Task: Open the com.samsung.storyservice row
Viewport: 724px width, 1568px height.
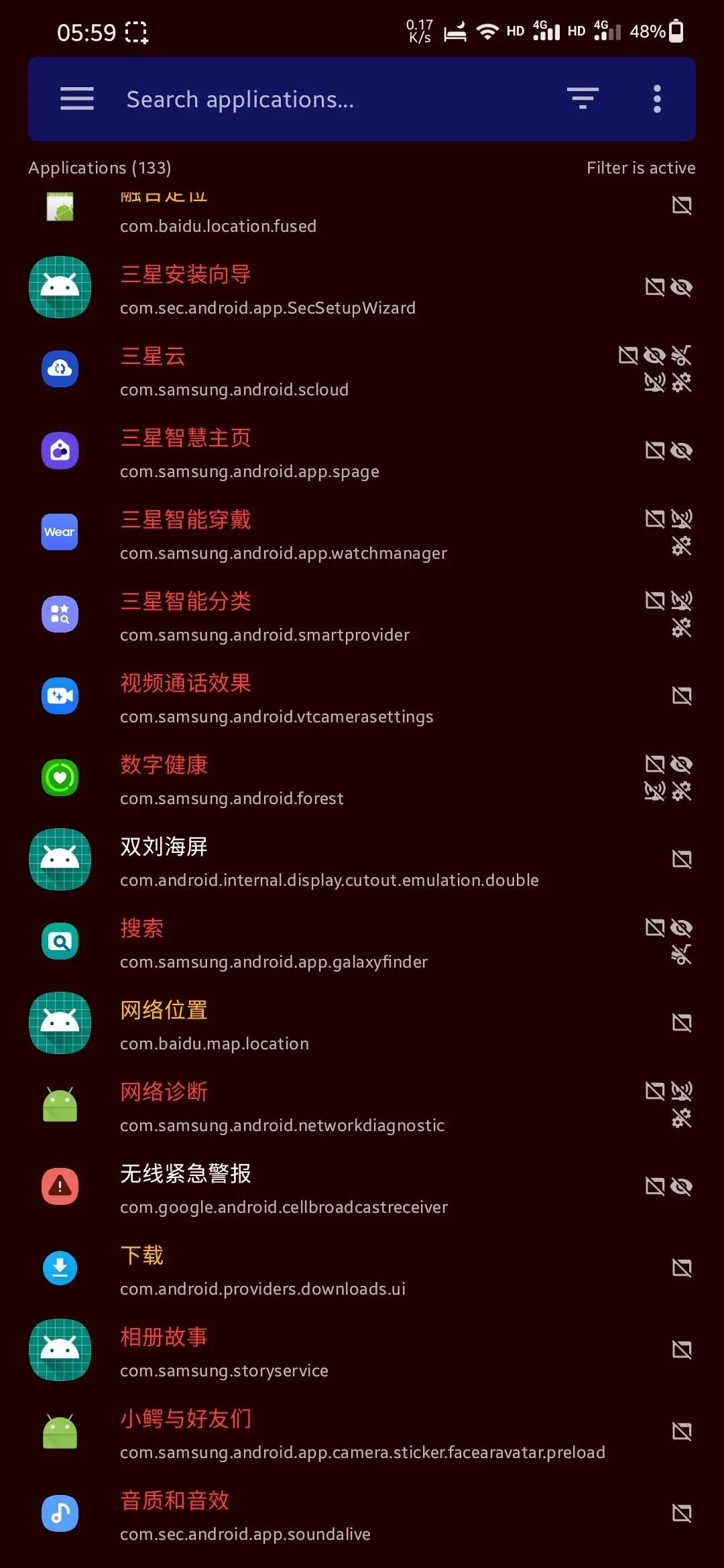Action: 362,1351
